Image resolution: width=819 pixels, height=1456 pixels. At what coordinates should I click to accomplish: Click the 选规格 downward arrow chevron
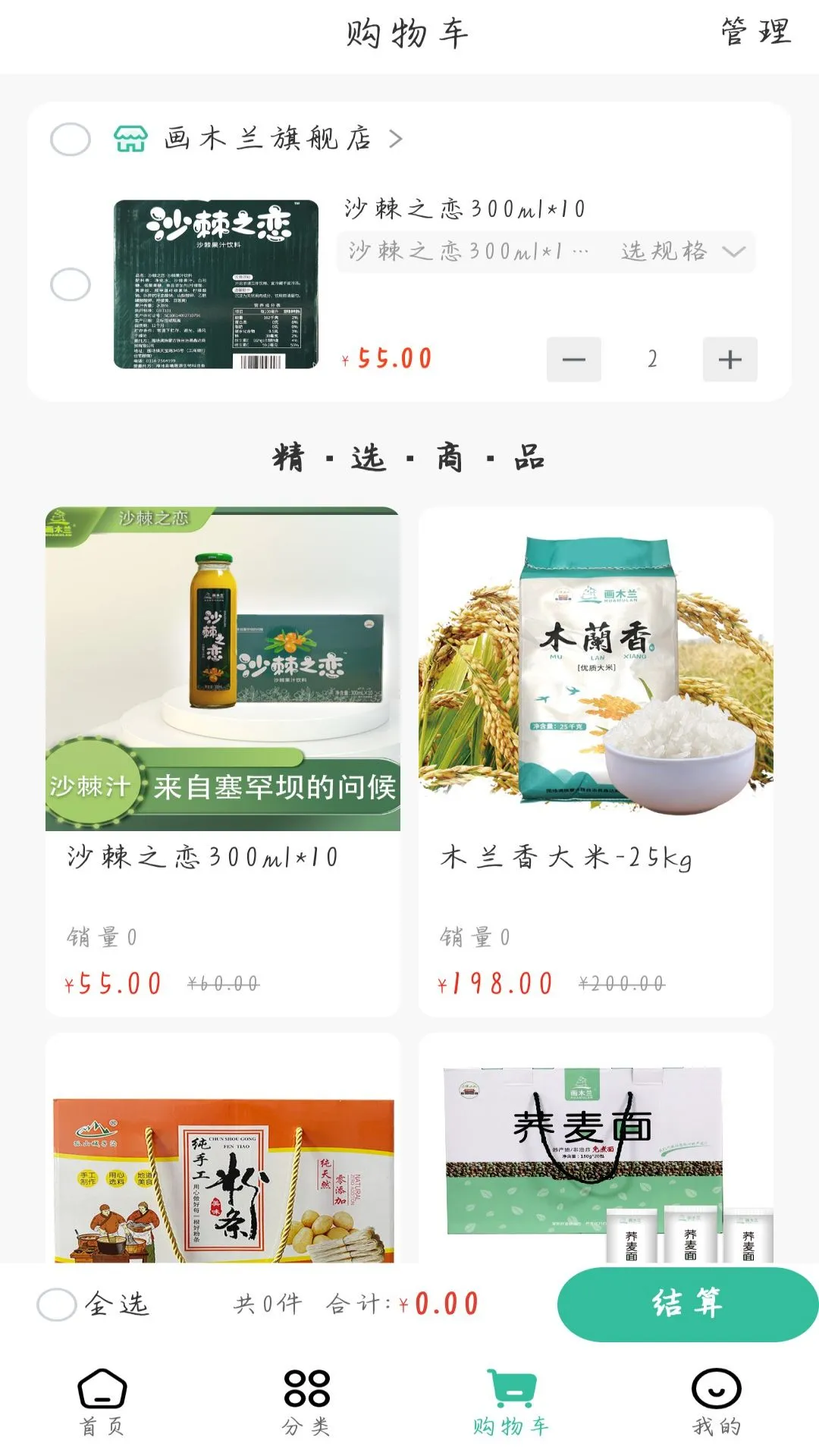pyautogui.click(x=733, y=253)
